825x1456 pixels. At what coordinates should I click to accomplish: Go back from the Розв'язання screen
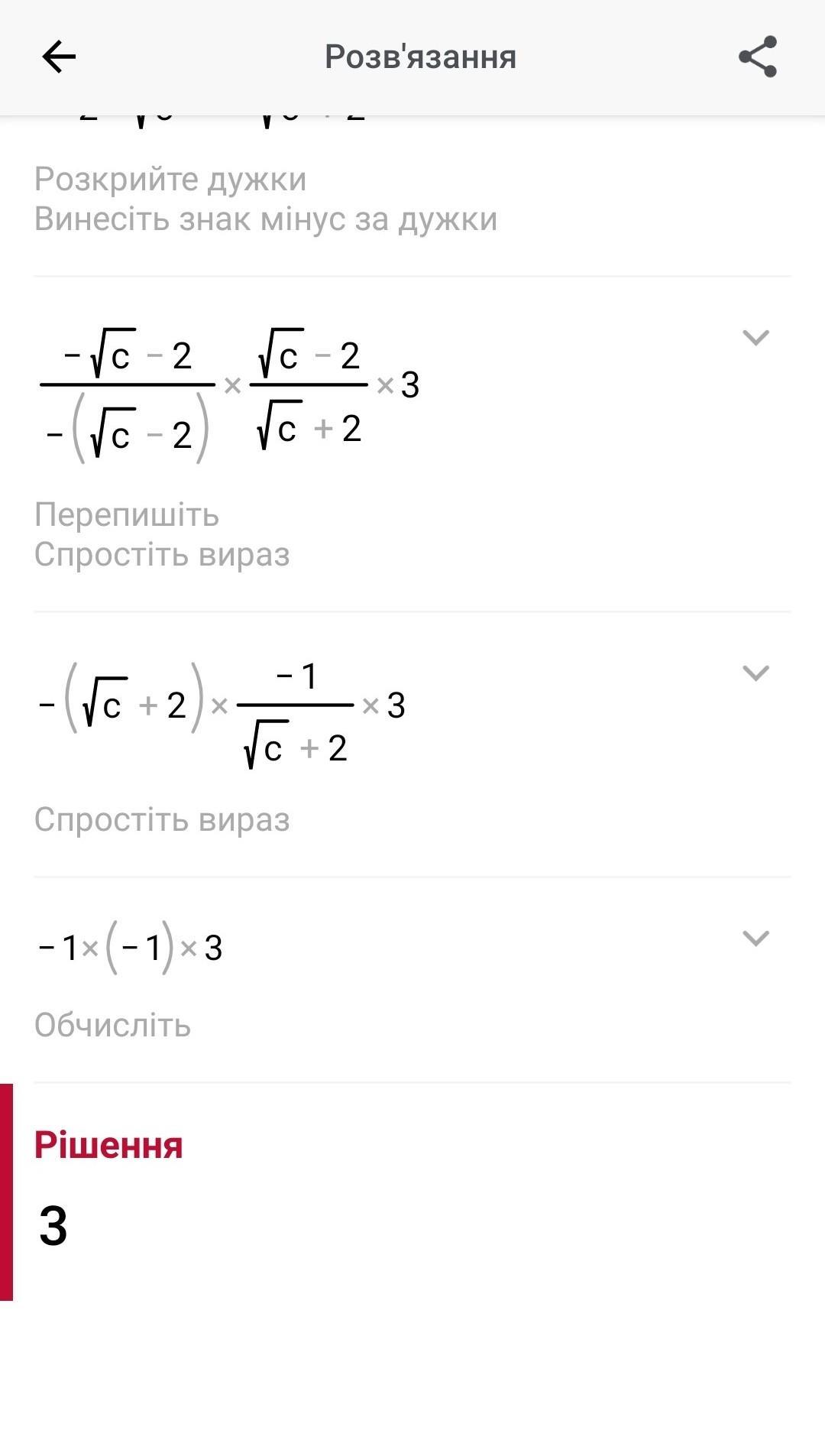[x=59, y=57]
